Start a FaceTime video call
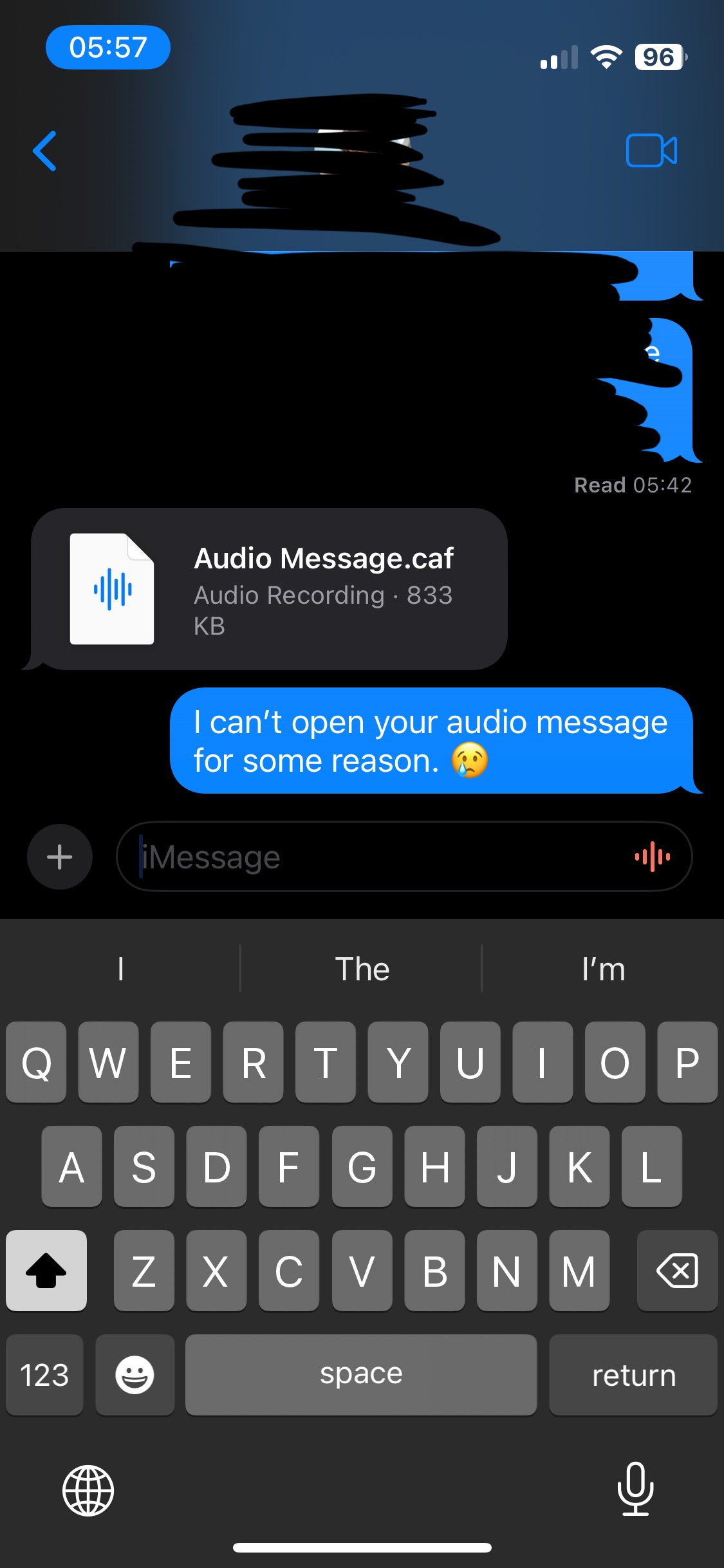724x1568 pixels. [652, 151]
